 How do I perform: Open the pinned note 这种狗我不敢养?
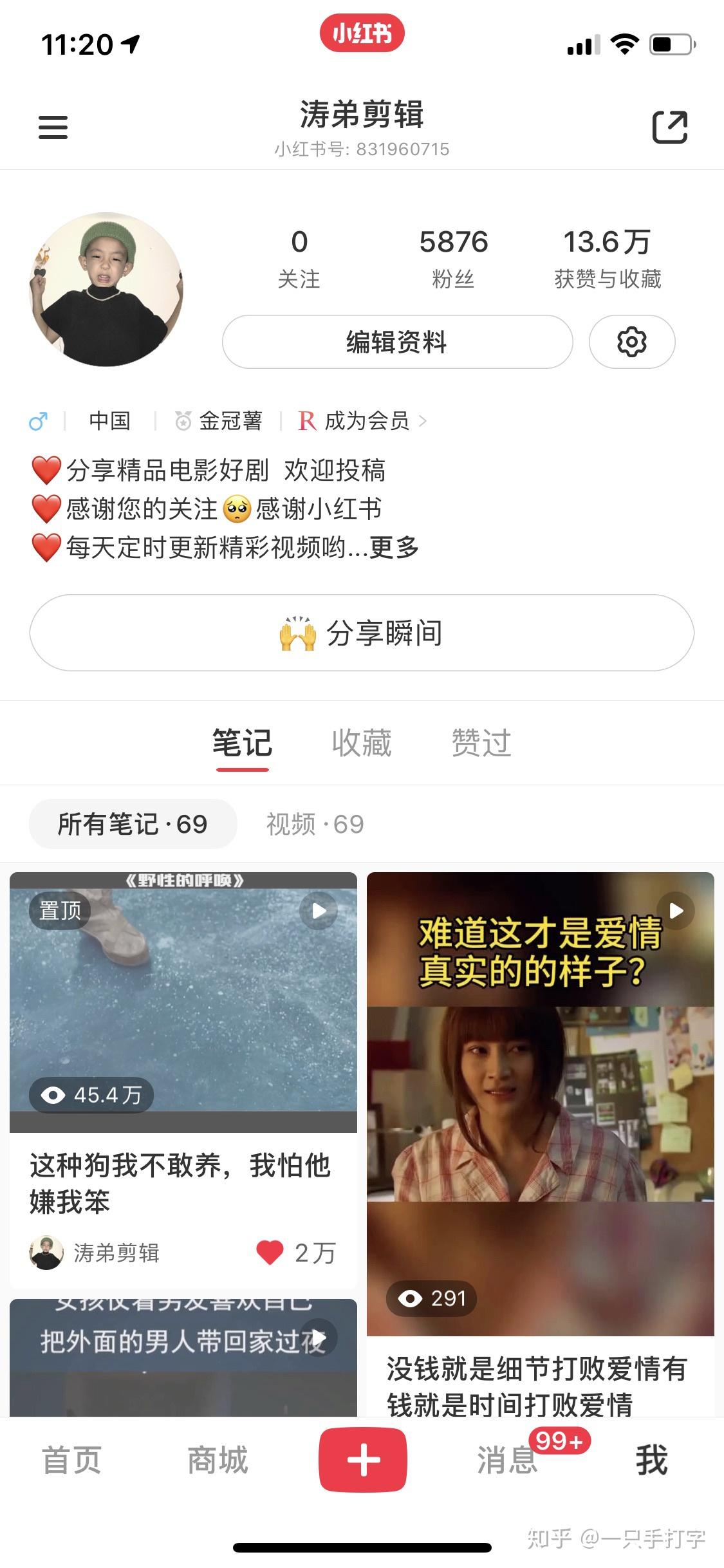[183, 1080]
